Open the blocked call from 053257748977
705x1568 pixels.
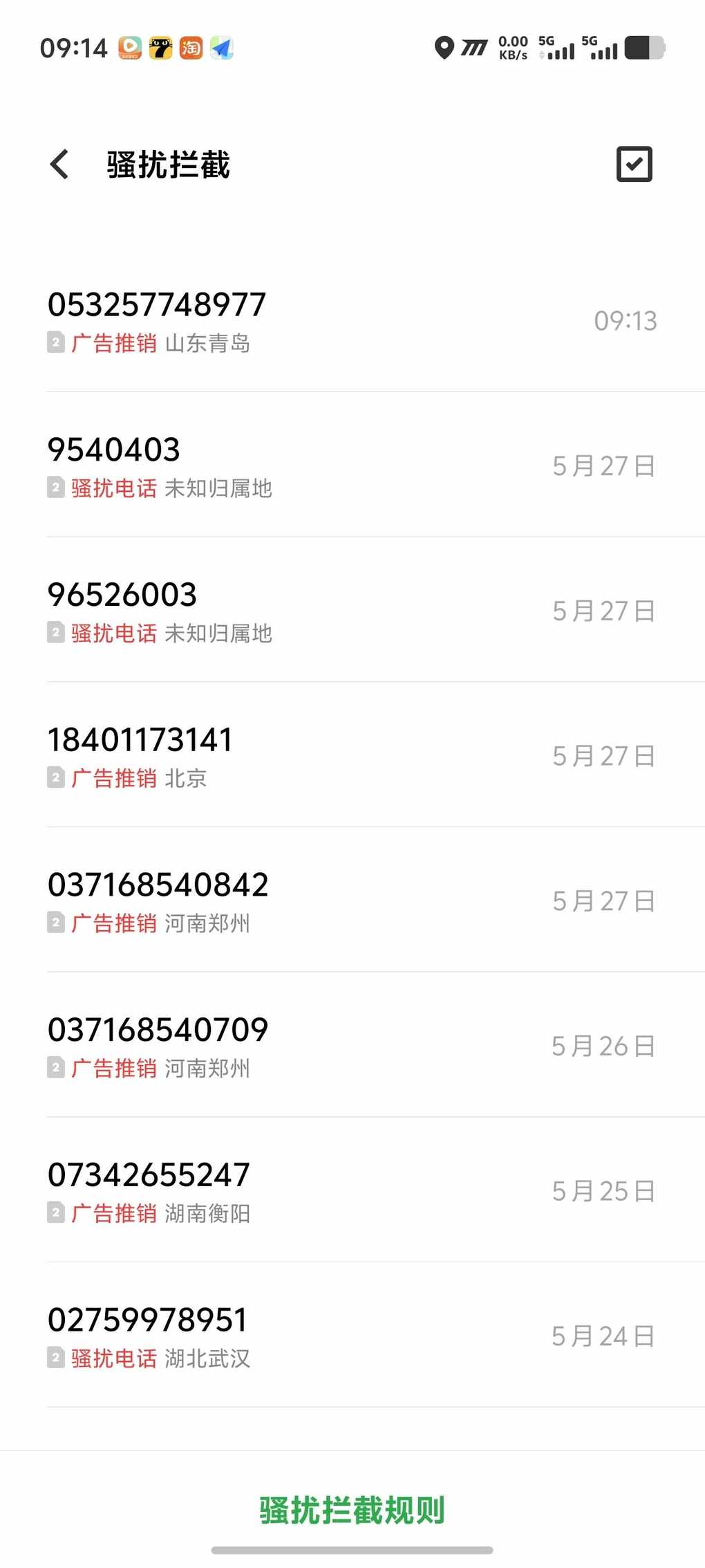352,320
